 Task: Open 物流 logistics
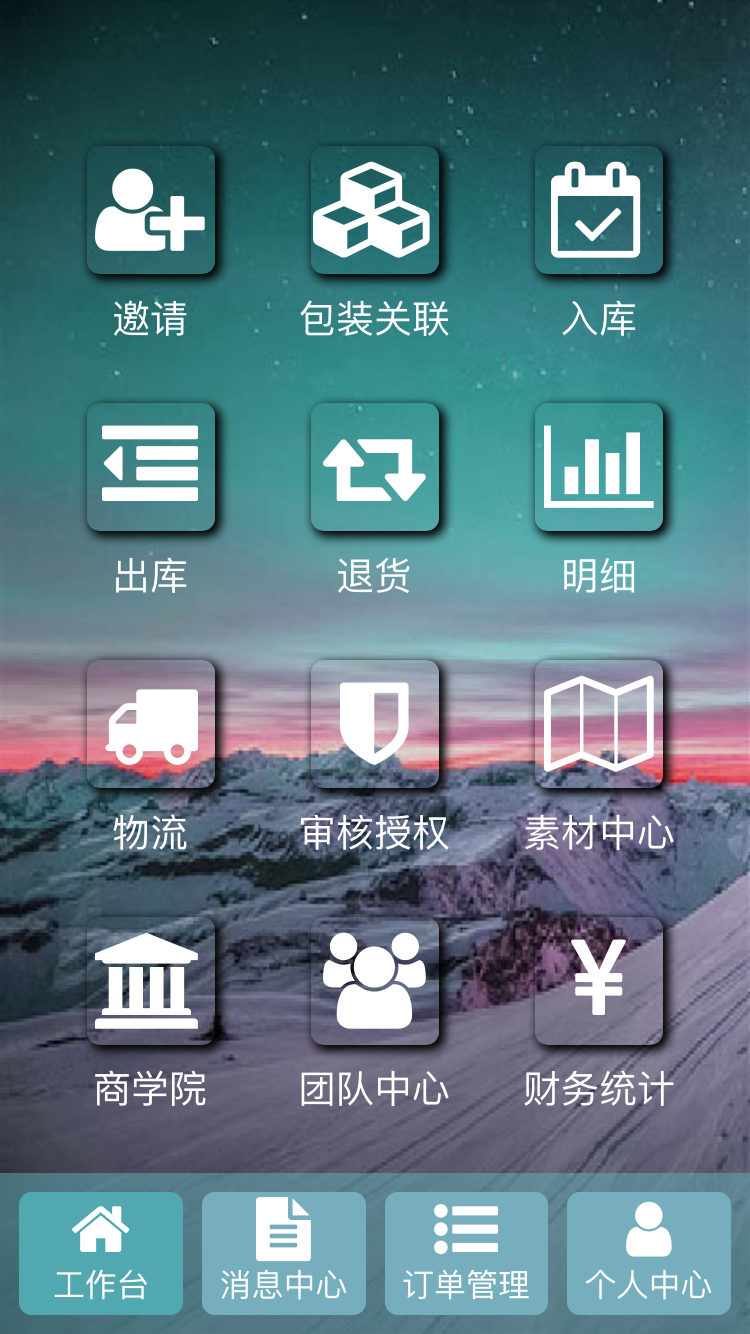tap(150, 724)
